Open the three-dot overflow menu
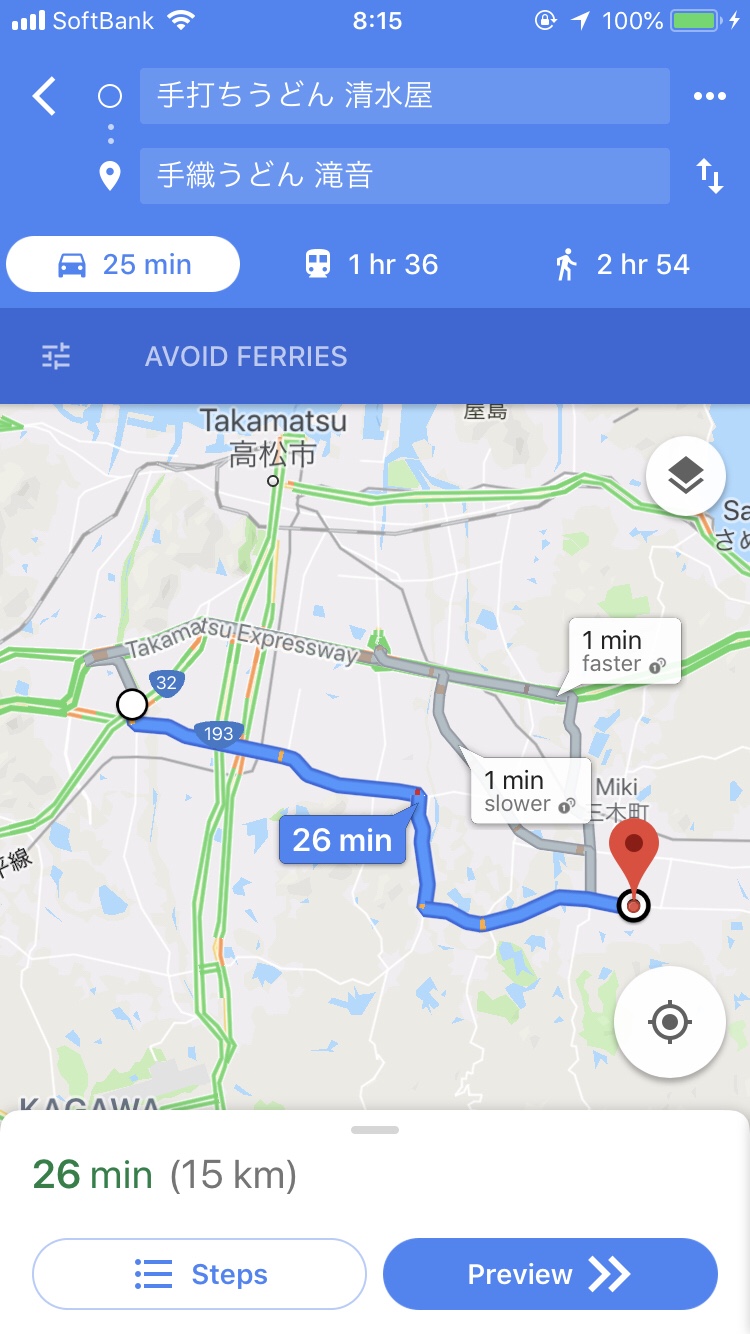Viewport: 750px width, 1334px height. point(709,96)
